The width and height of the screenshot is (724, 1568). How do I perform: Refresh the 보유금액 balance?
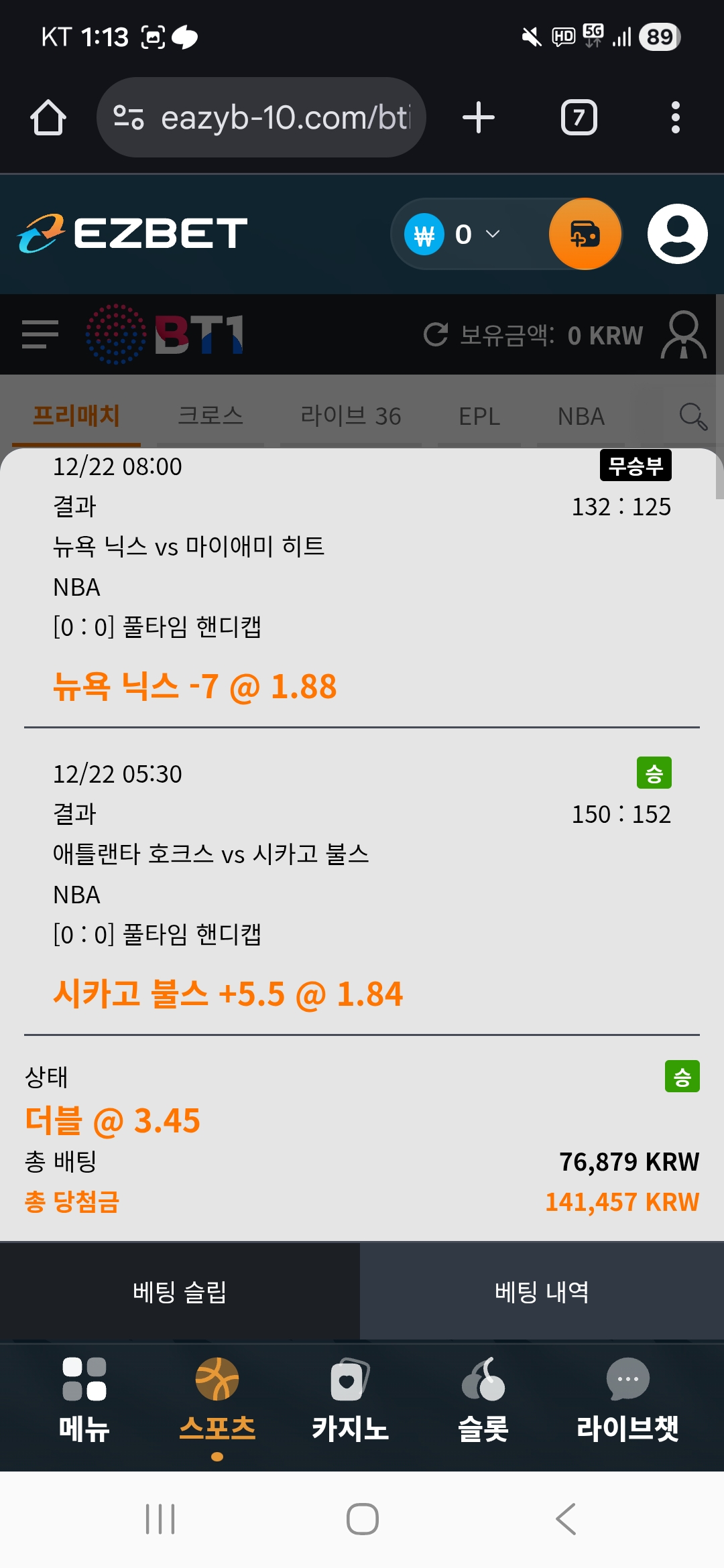(x=436, y=334)
